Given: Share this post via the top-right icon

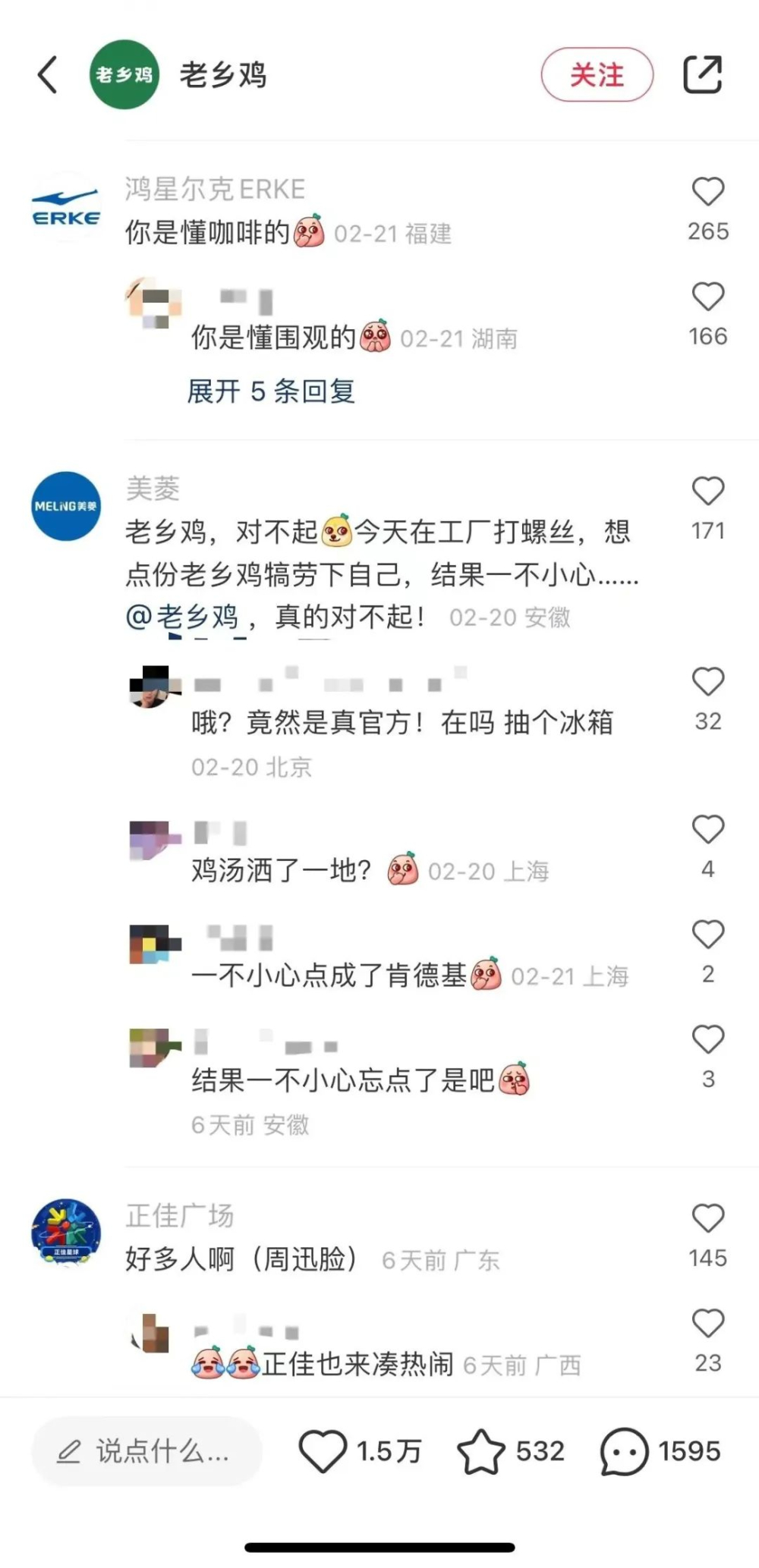Looking at the screenshot, I should [703, 74].
